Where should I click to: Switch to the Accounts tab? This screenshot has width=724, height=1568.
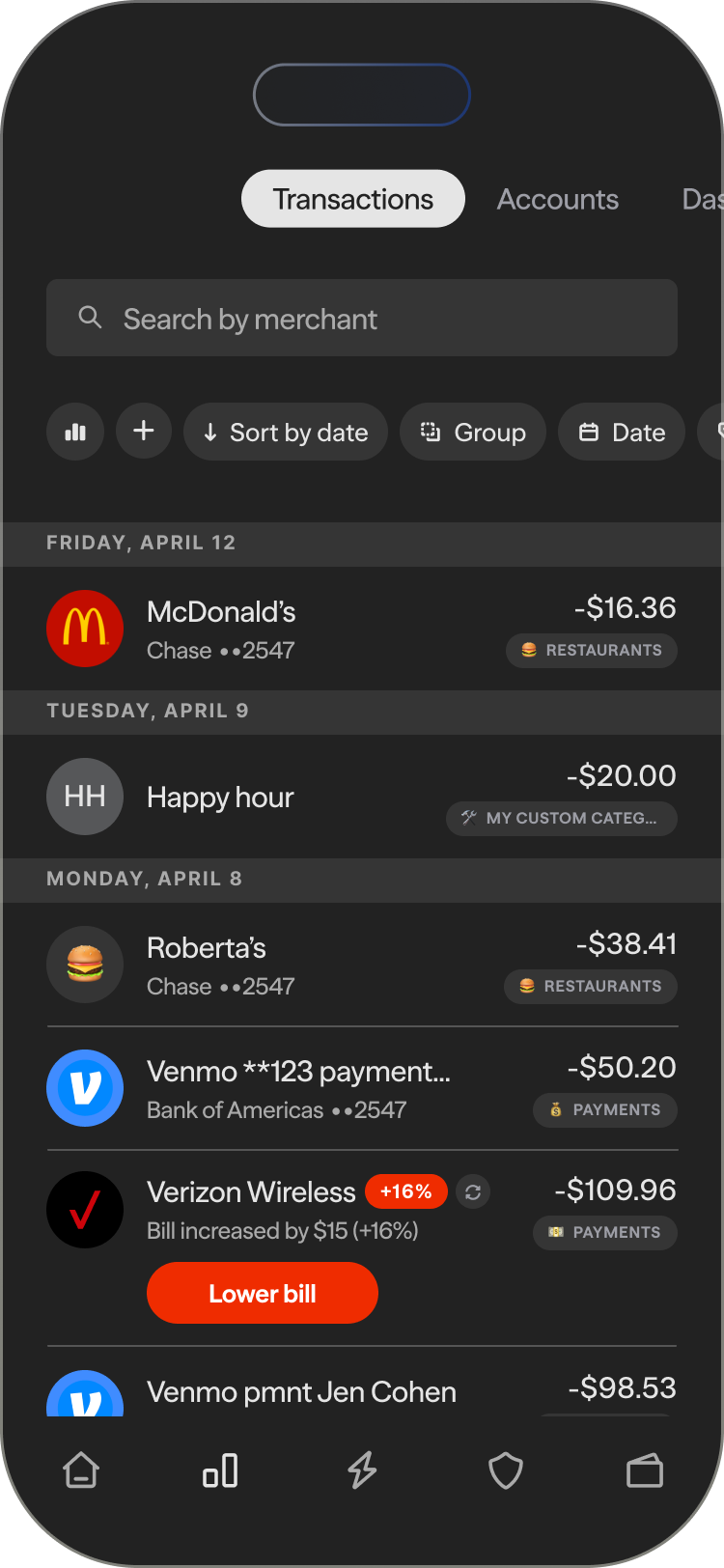(x=557, y=199)
